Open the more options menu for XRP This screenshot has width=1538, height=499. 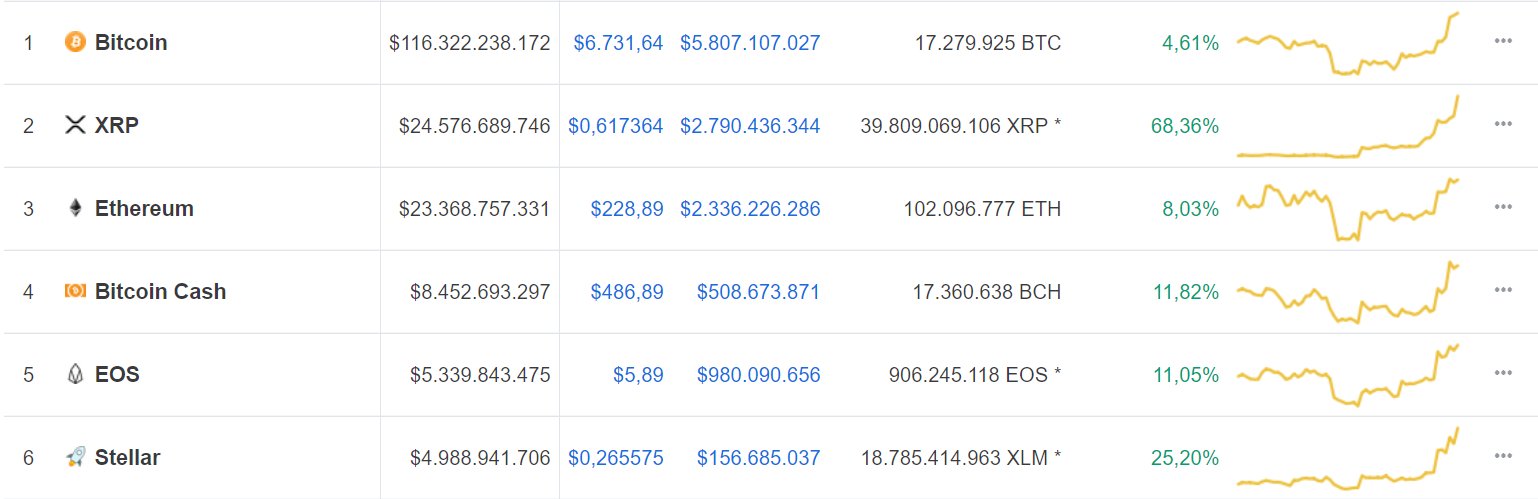coord(1503,125)
